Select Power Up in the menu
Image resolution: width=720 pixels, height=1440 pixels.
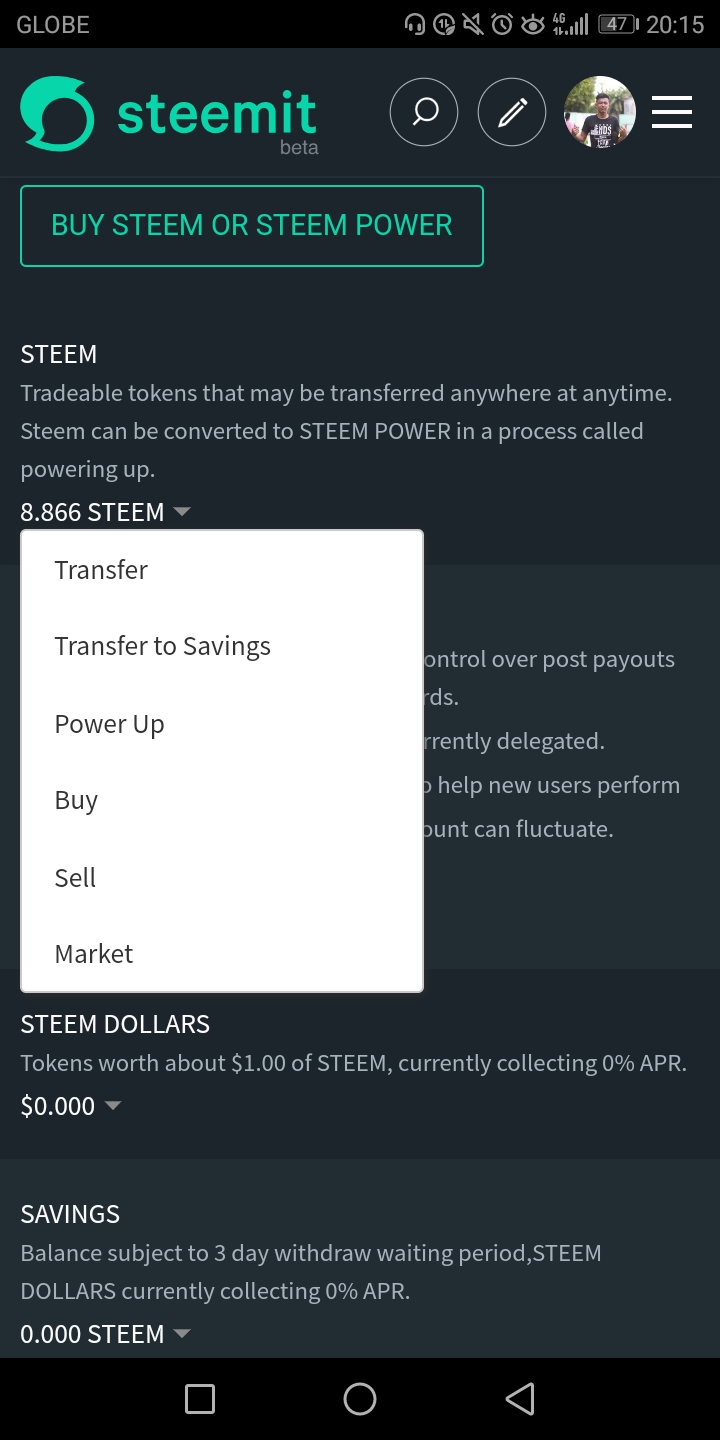pos(222,724)
